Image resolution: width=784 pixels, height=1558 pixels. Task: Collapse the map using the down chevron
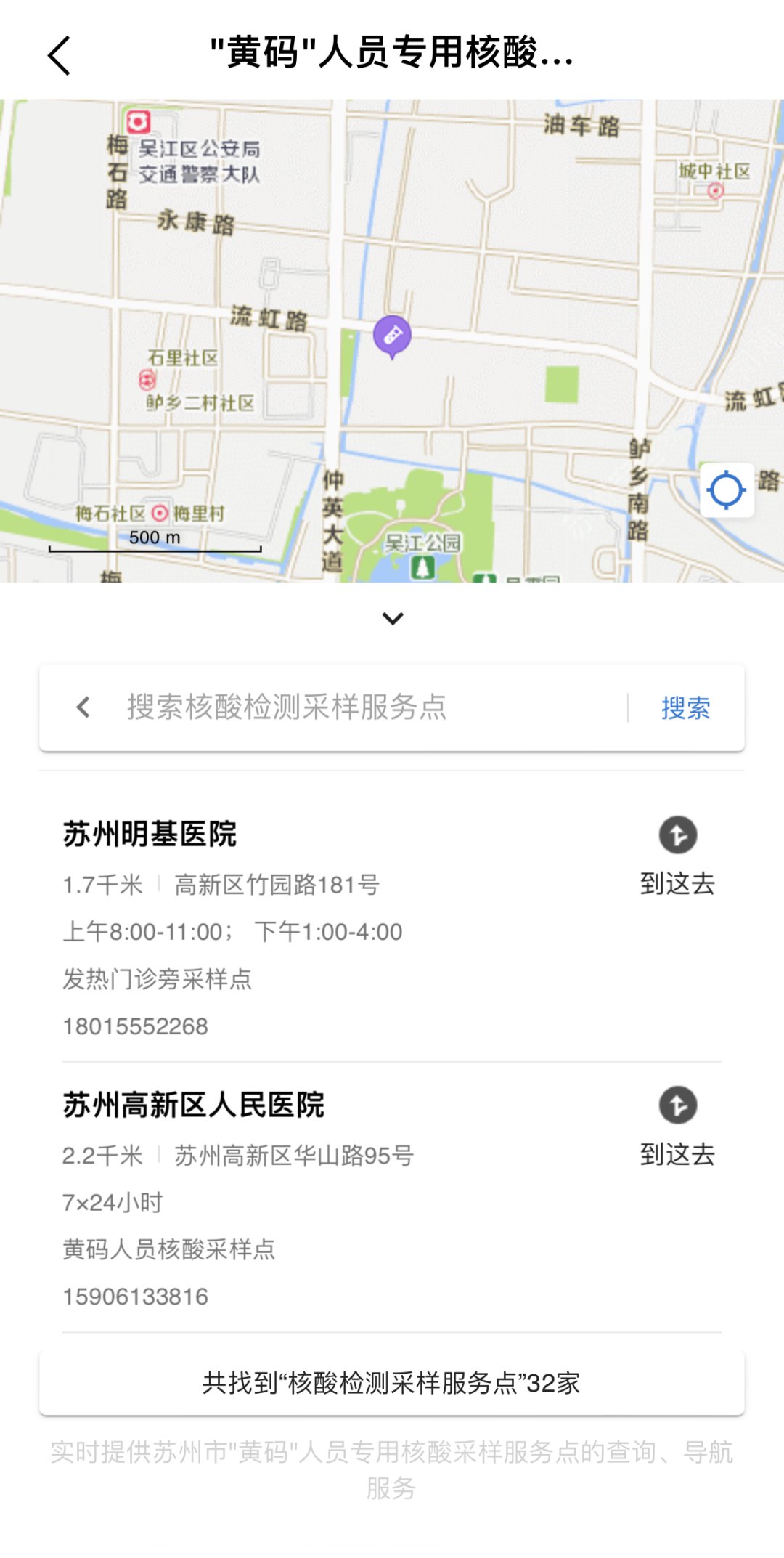tap(393, 619)
